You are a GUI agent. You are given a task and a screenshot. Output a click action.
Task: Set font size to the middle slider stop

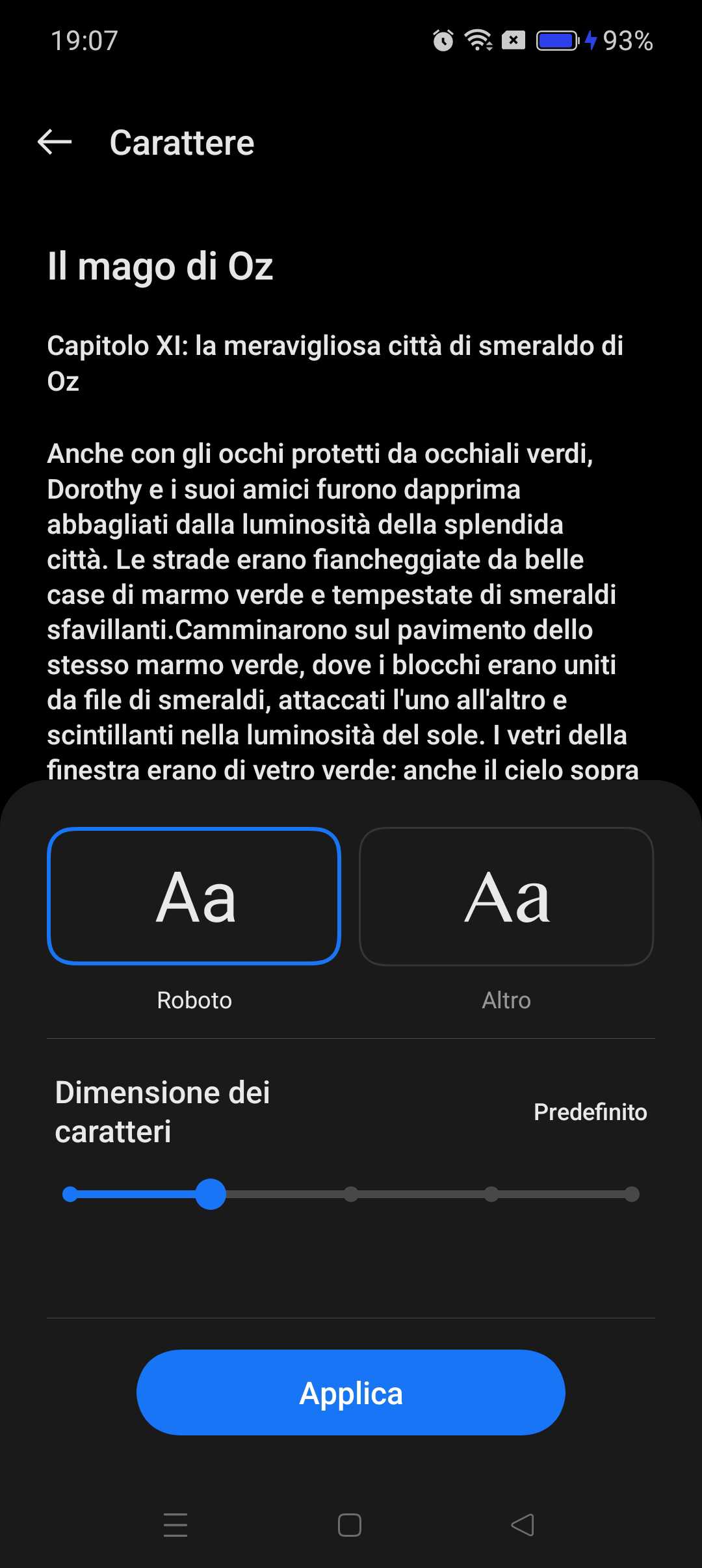[351, 1194]
